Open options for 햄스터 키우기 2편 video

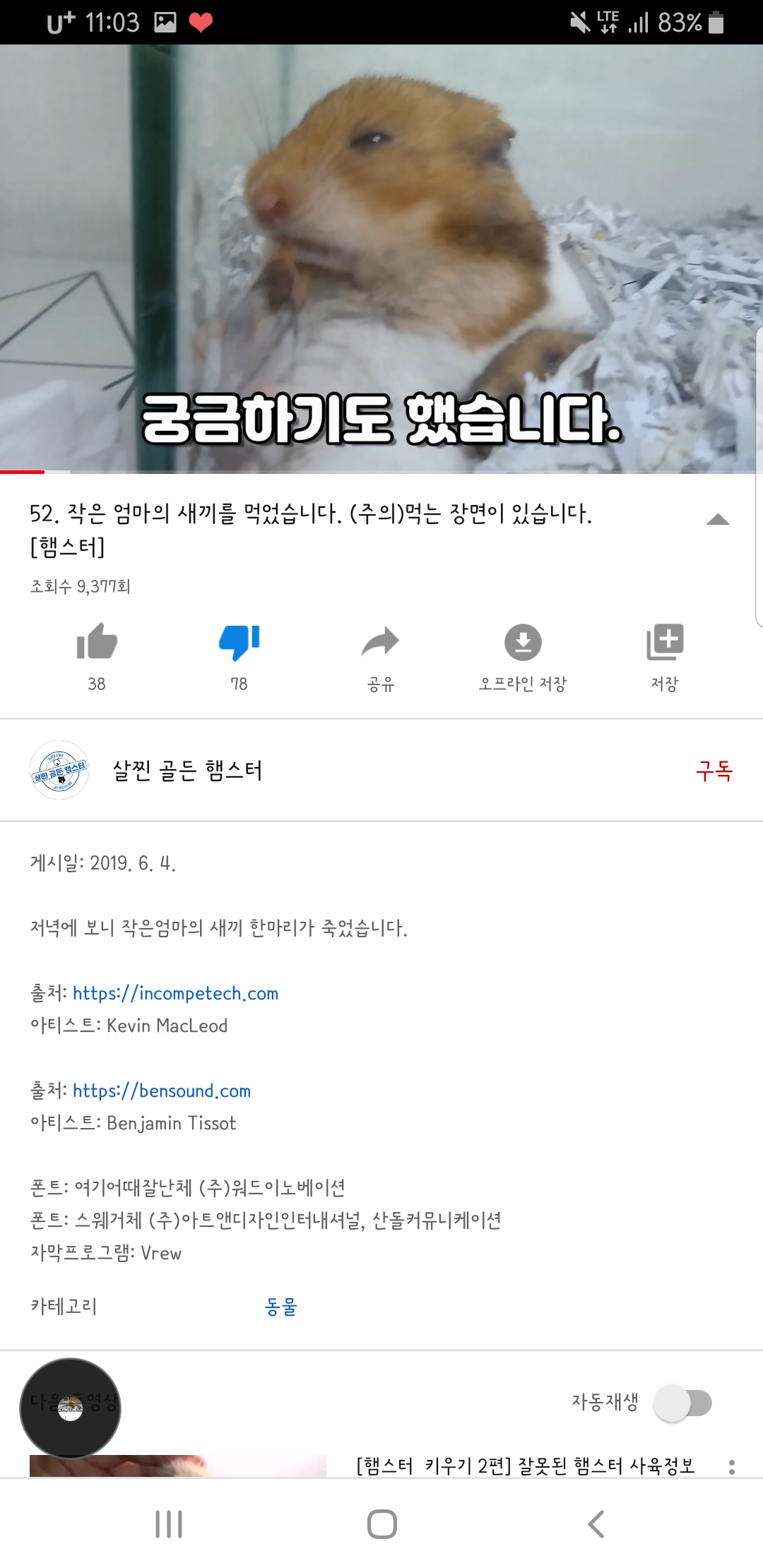pos(732,1467)
